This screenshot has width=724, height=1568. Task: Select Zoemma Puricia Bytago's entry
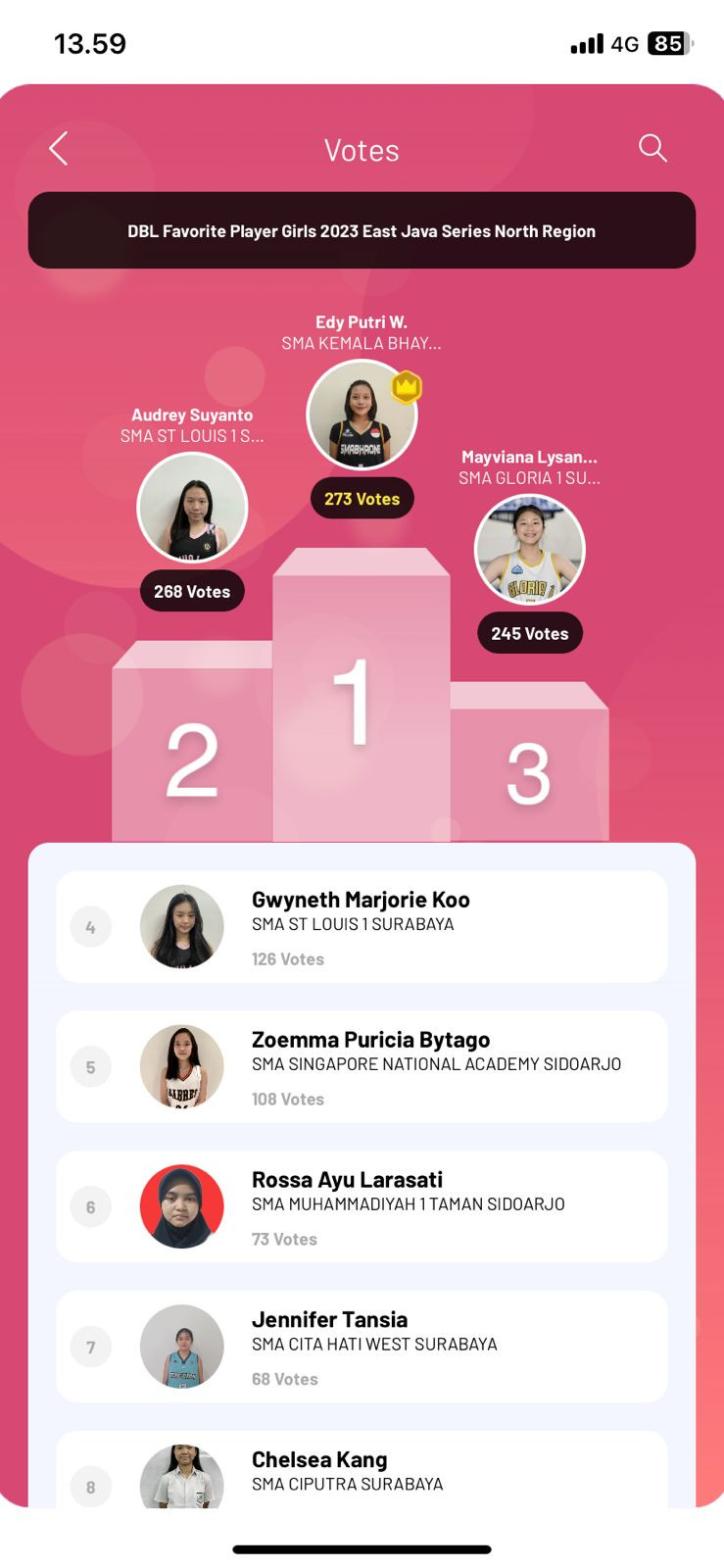[362, 1066]
